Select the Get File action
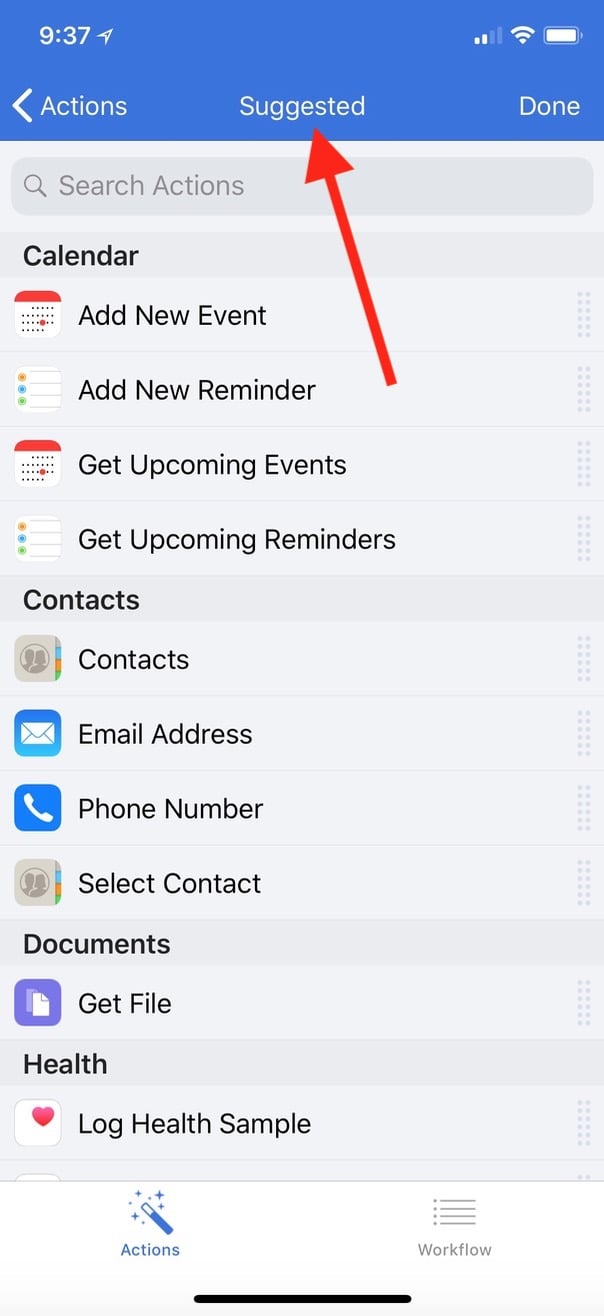This screenshot has height=1316, width=604. coord(125,1004)
